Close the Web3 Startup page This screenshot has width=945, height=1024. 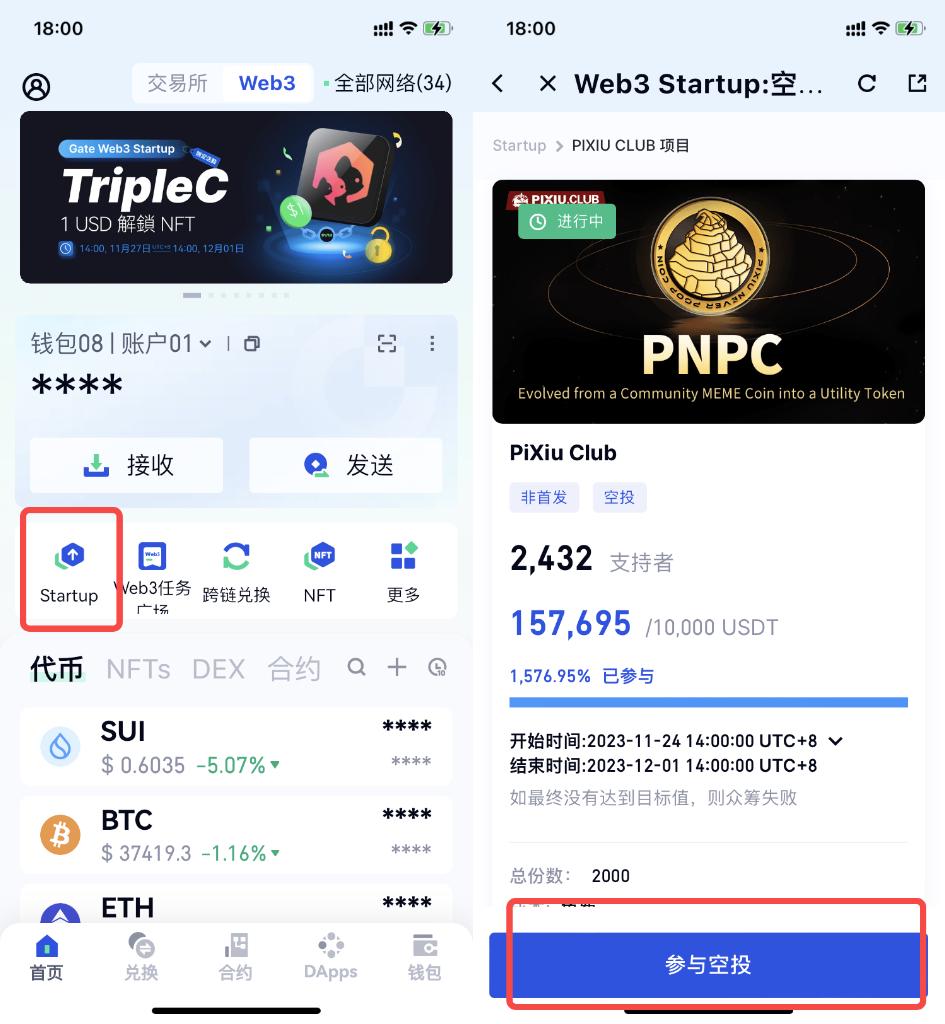[547, 84]
